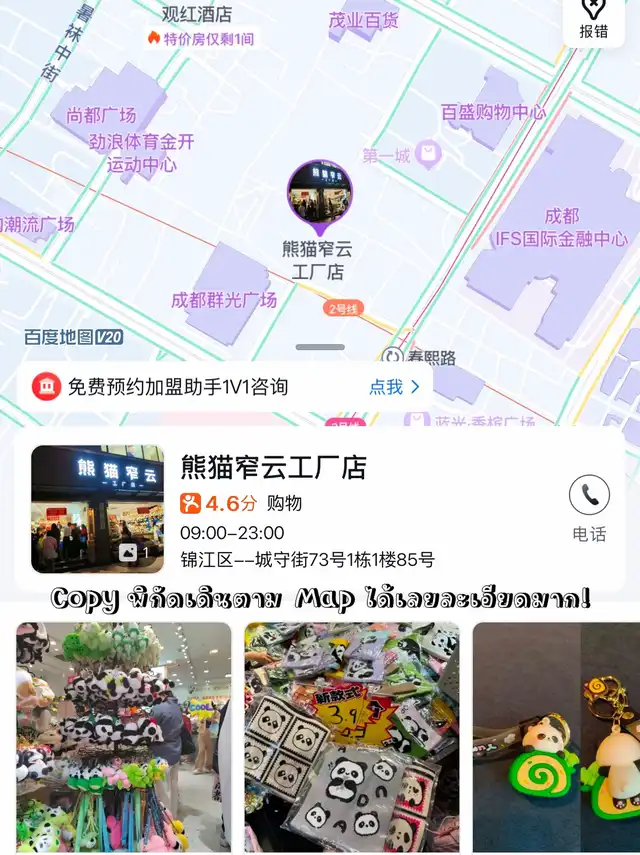Screen dimensions: 640x855
Task: View the photo of panda plush toys
Action: (x=123, y=737)
